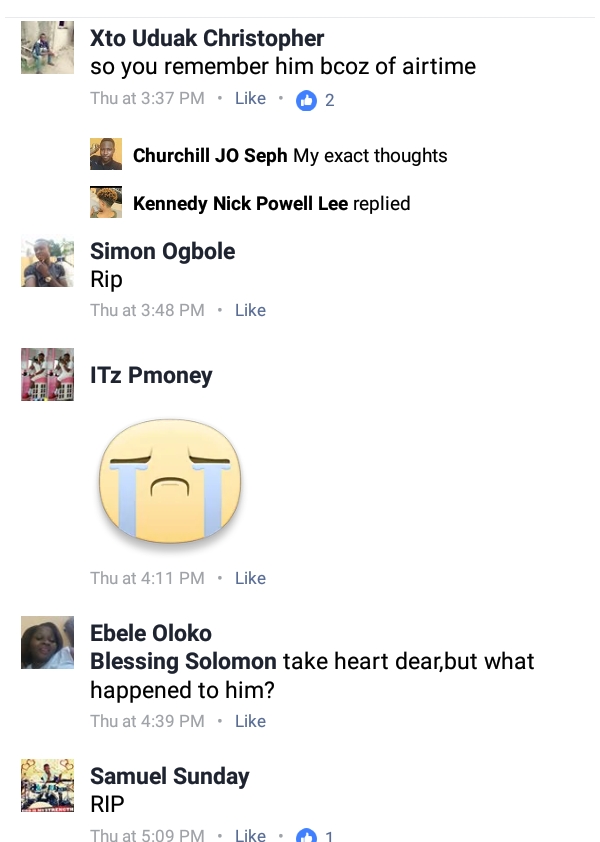Viewport: 600px width, 842px height.
Task: Open Simon Ogbole's profile
Action: [x=162, y=251]
